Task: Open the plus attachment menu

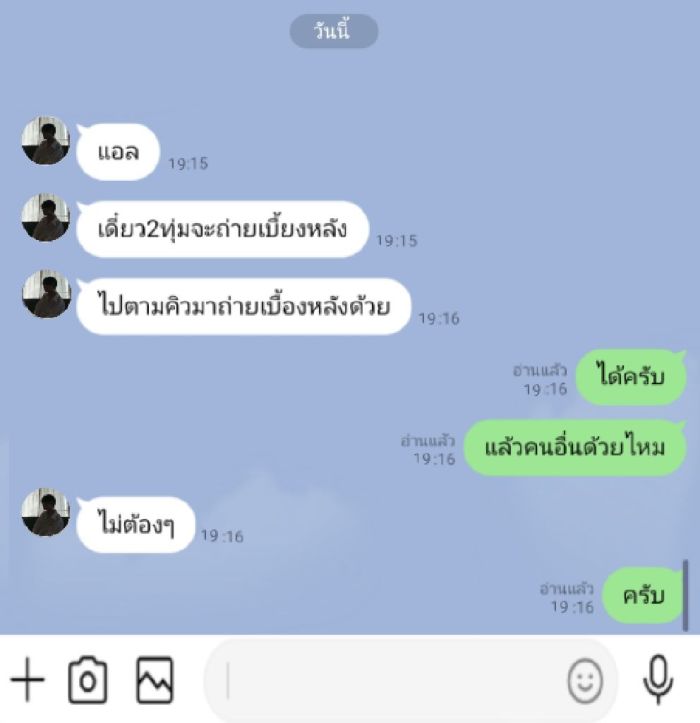Action: pyautogui.click(x=27, y=682)
